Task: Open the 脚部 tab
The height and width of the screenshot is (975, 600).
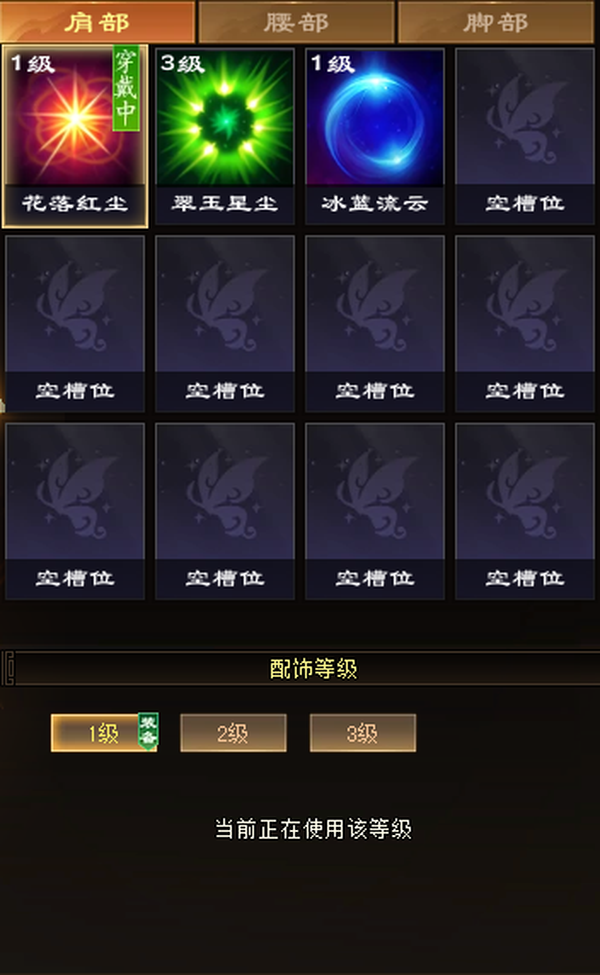Action: [x=496, y=22]
